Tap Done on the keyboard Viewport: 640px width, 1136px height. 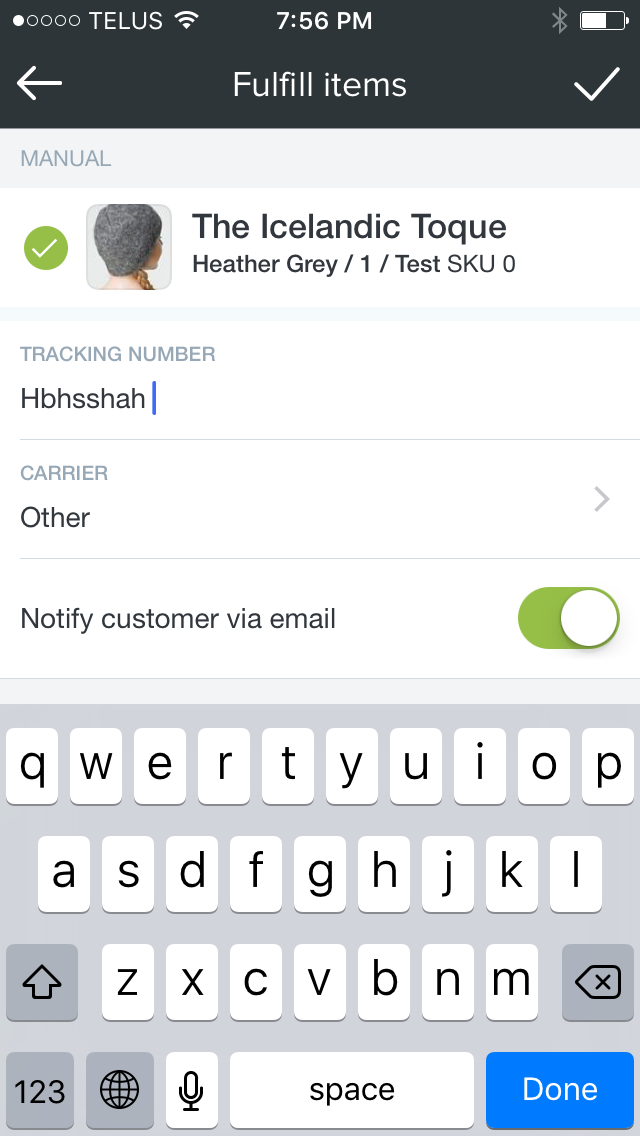(x=559, y=1090)
